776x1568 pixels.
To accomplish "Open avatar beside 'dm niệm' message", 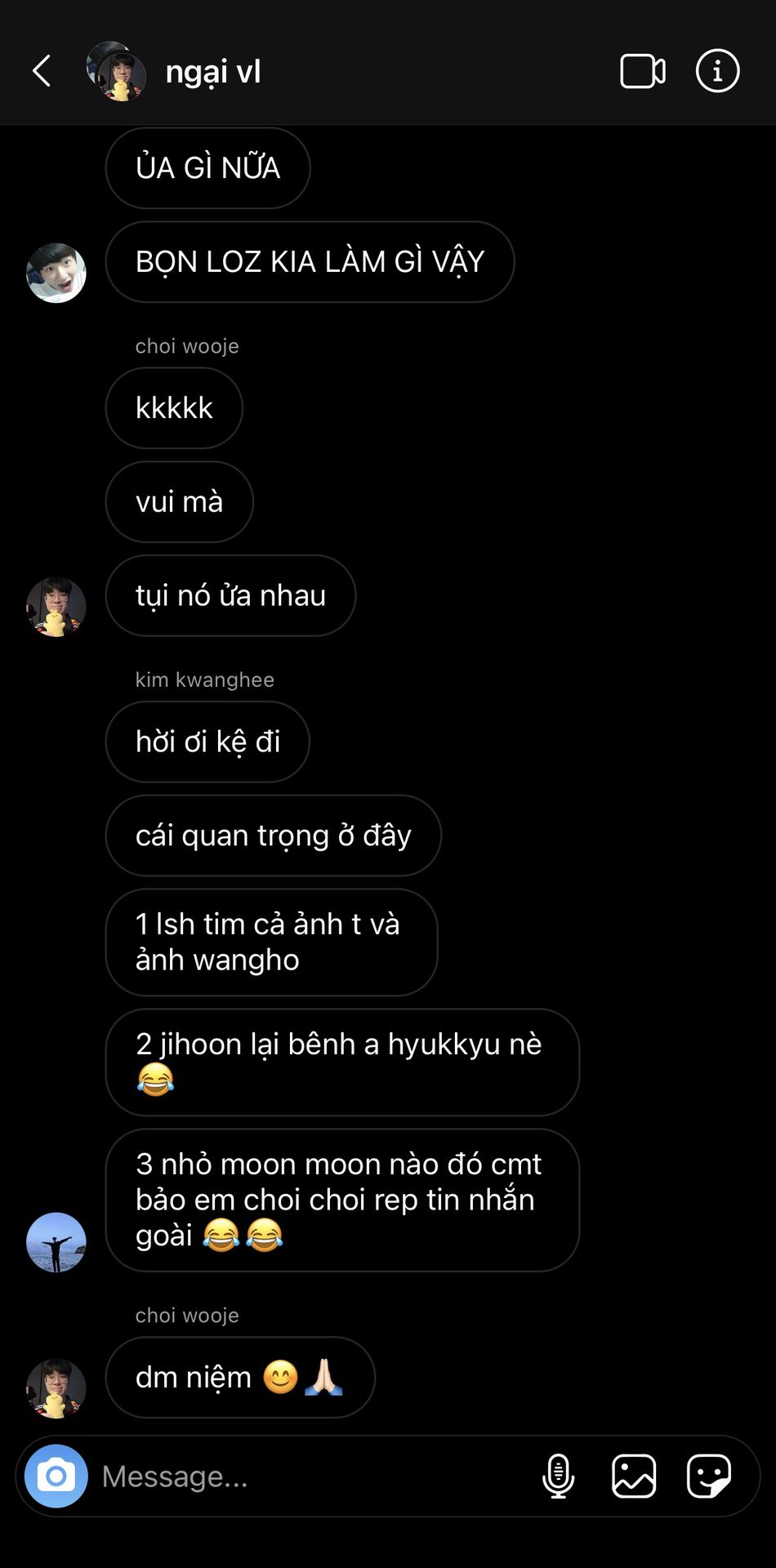I will [x=56, y=1388].
